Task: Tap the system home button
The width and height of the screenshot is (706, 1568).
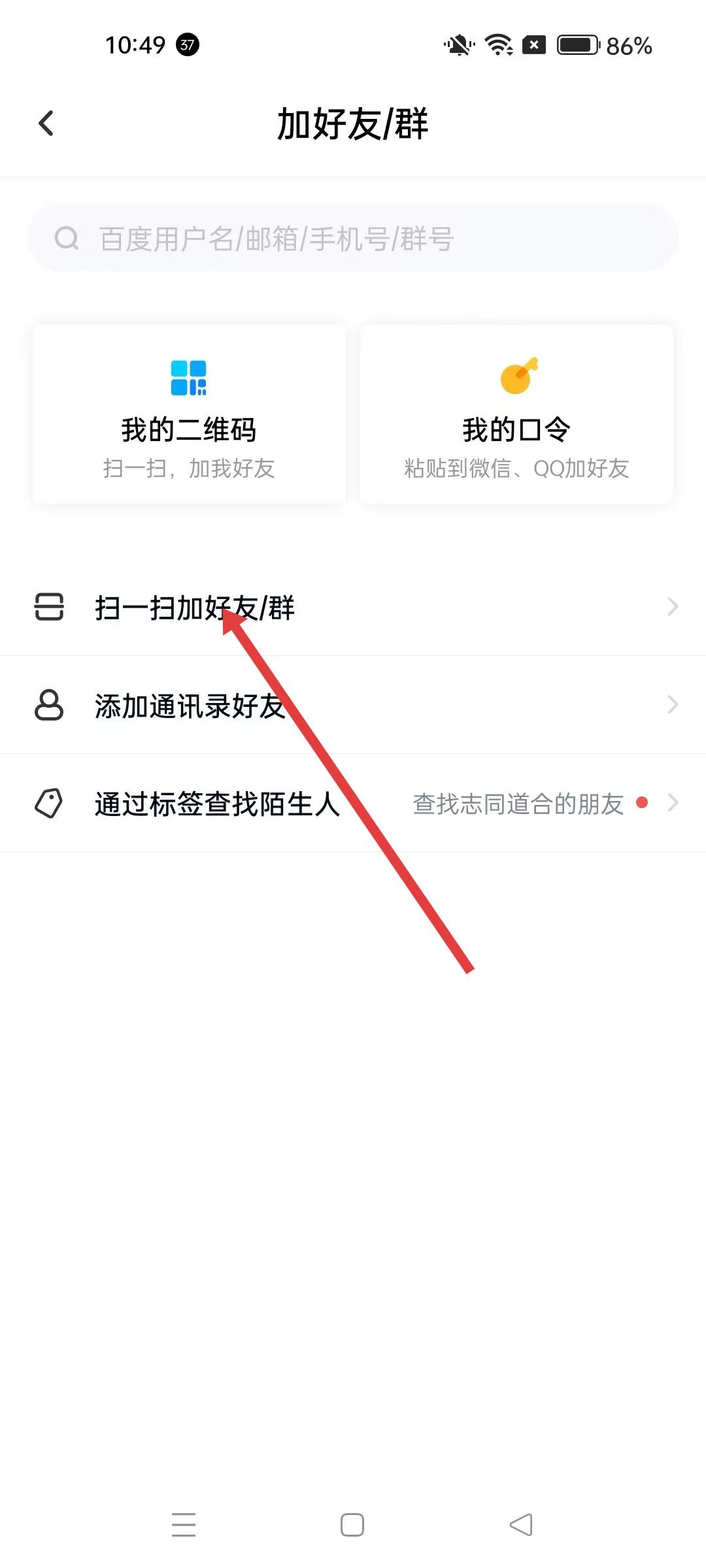Action: point(352,1525)
